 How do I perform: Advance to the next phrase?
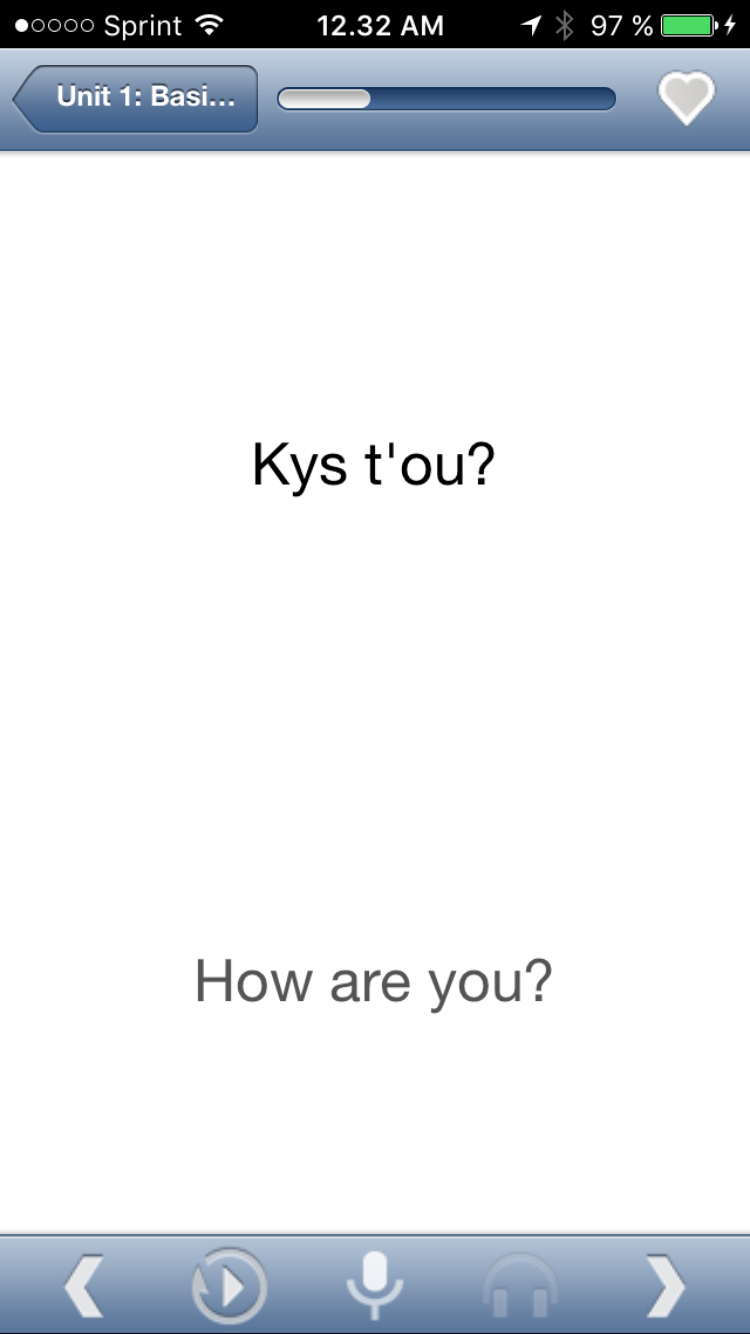tap(665, 1284)
